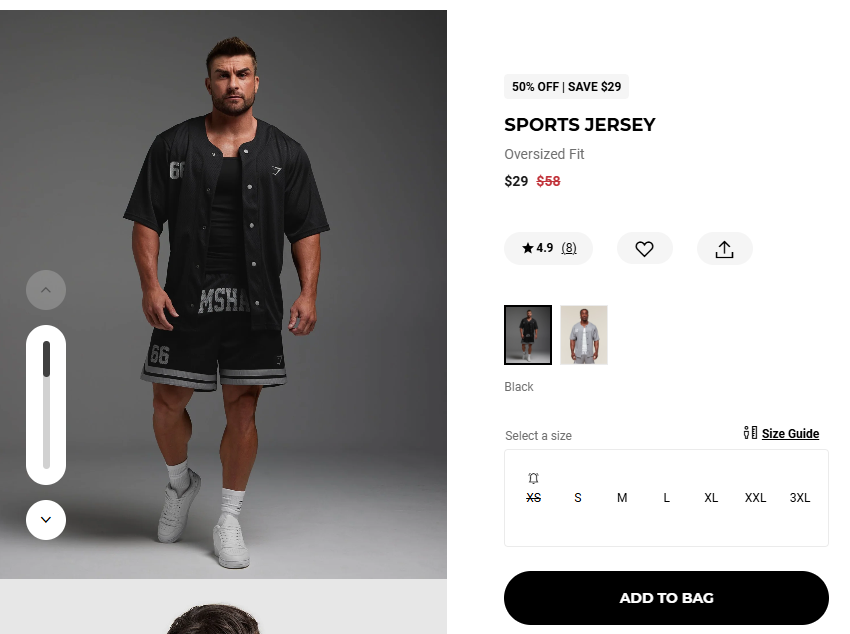
Task: Choose the grey jersey color variant
Action: pos(583,335)
